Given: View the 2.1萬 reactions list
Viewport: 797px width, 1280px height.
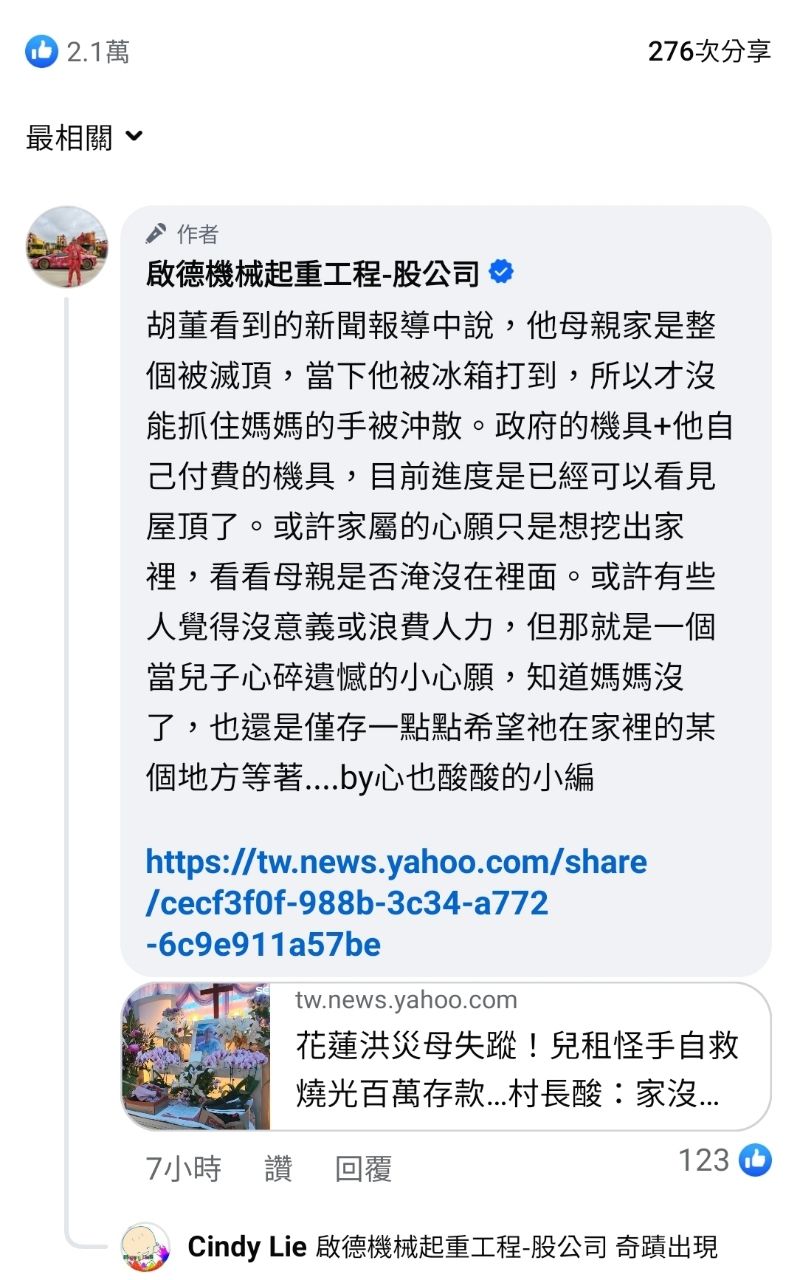Looking at the screenshot, I should [x=78, y=51].
